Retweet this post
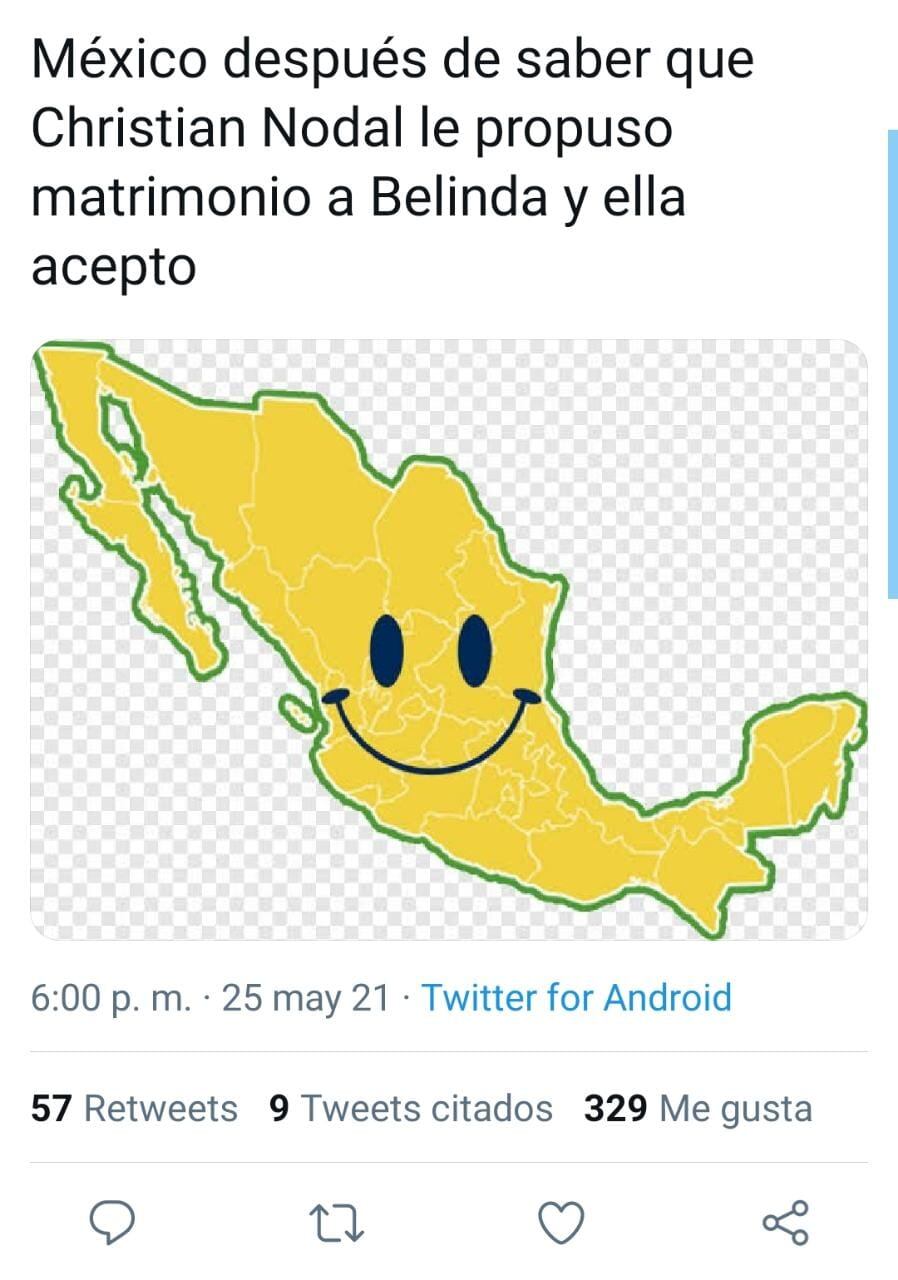This screenshot has width=898, height=1280. [x=336, y=1222]
